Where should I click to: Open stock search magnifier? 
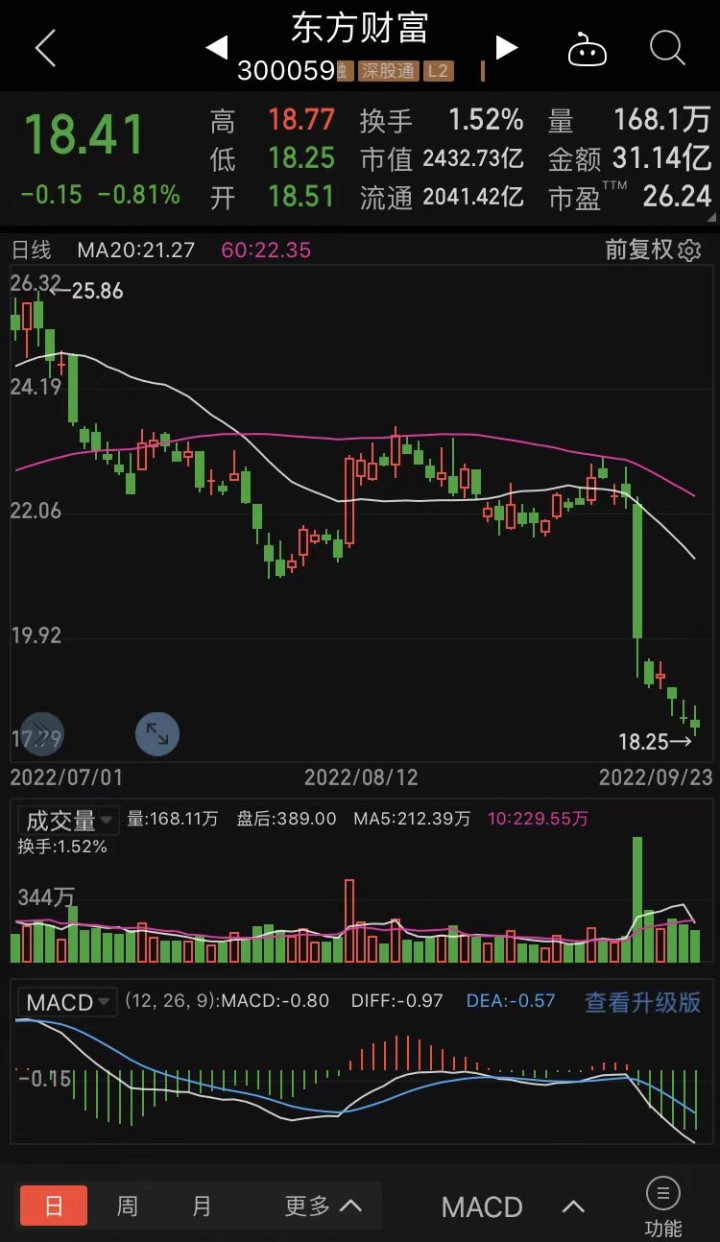tap(666, 47)
